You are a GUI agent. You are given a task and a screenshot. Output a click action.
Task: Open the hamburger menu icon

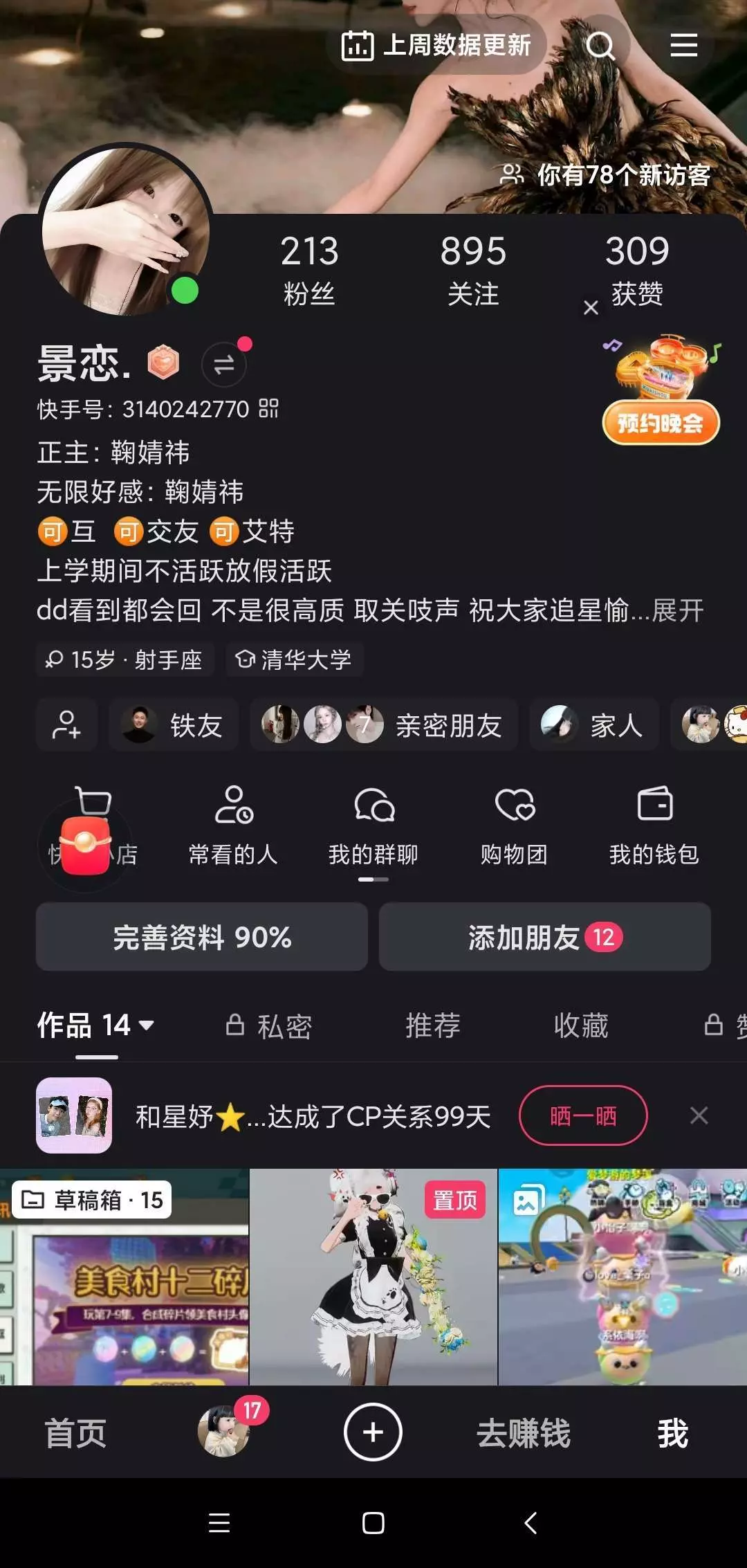(x=683, y=46)
